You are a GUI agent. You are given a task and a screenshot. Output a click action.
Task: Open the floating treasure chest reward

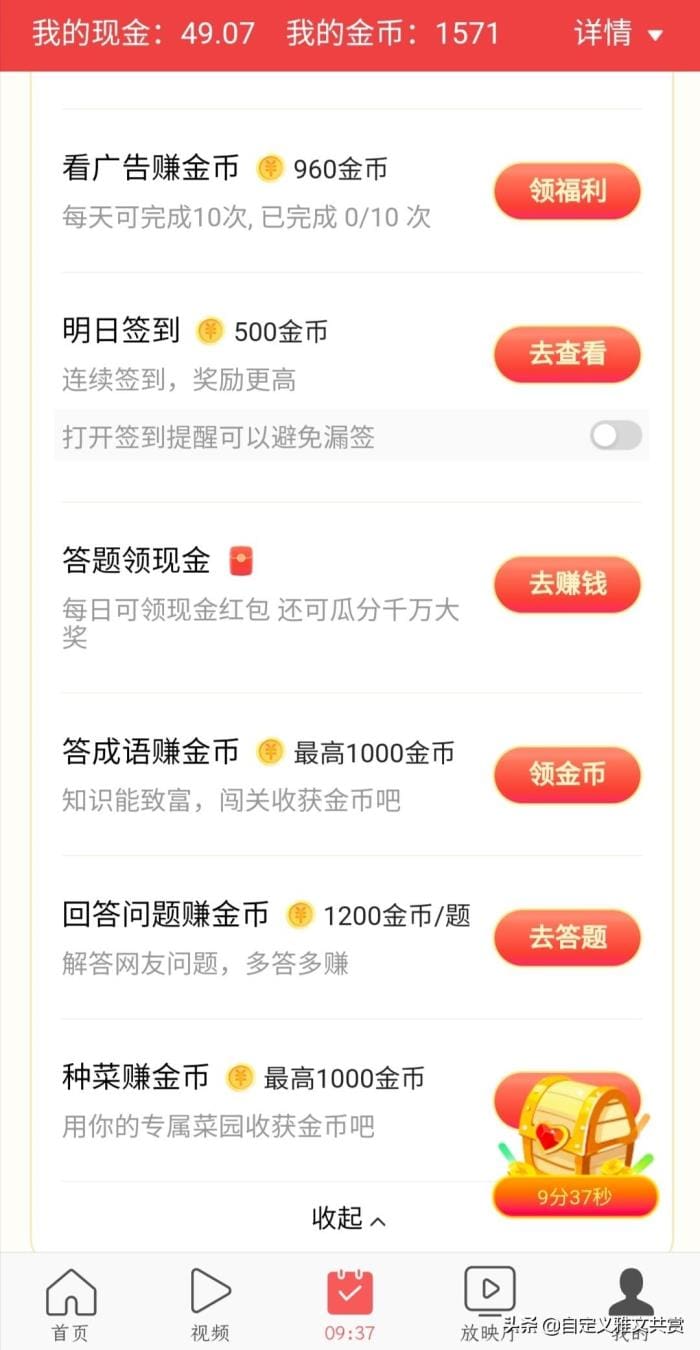(x=576, y=1140)
